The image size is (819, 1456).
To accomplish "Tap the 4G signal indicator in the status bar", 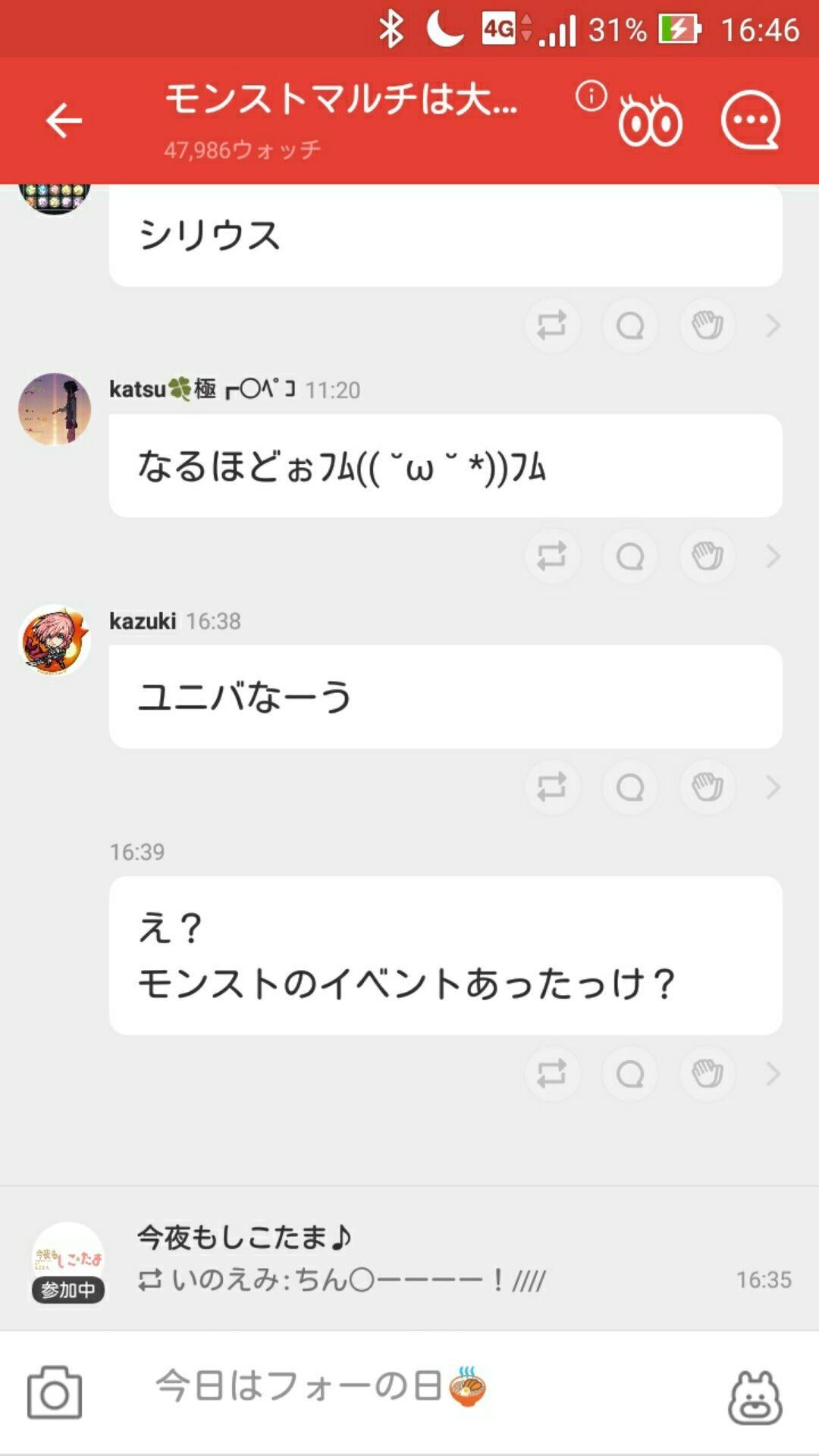I will 500,28.
